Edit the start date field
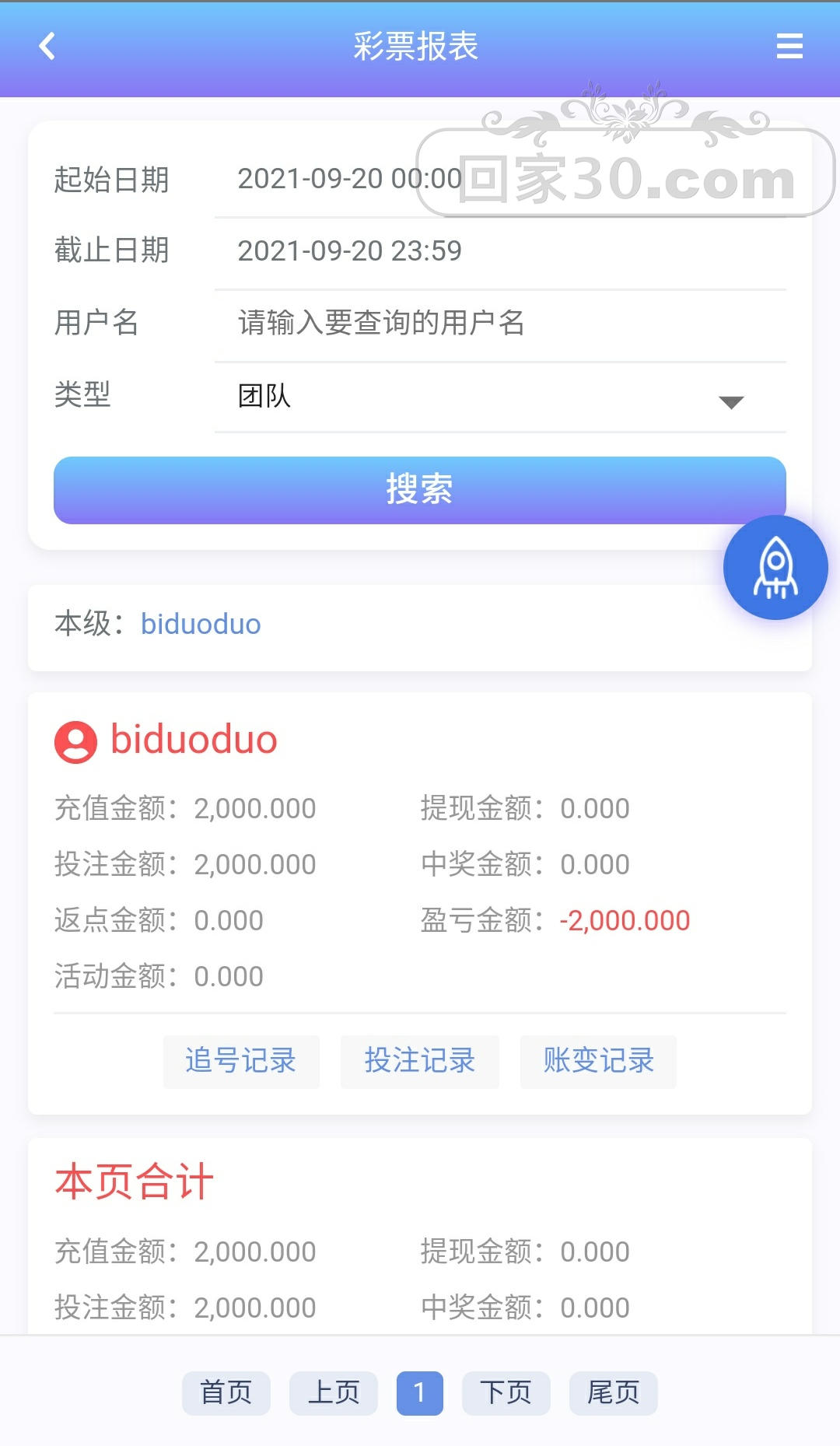 click(348, 180)
